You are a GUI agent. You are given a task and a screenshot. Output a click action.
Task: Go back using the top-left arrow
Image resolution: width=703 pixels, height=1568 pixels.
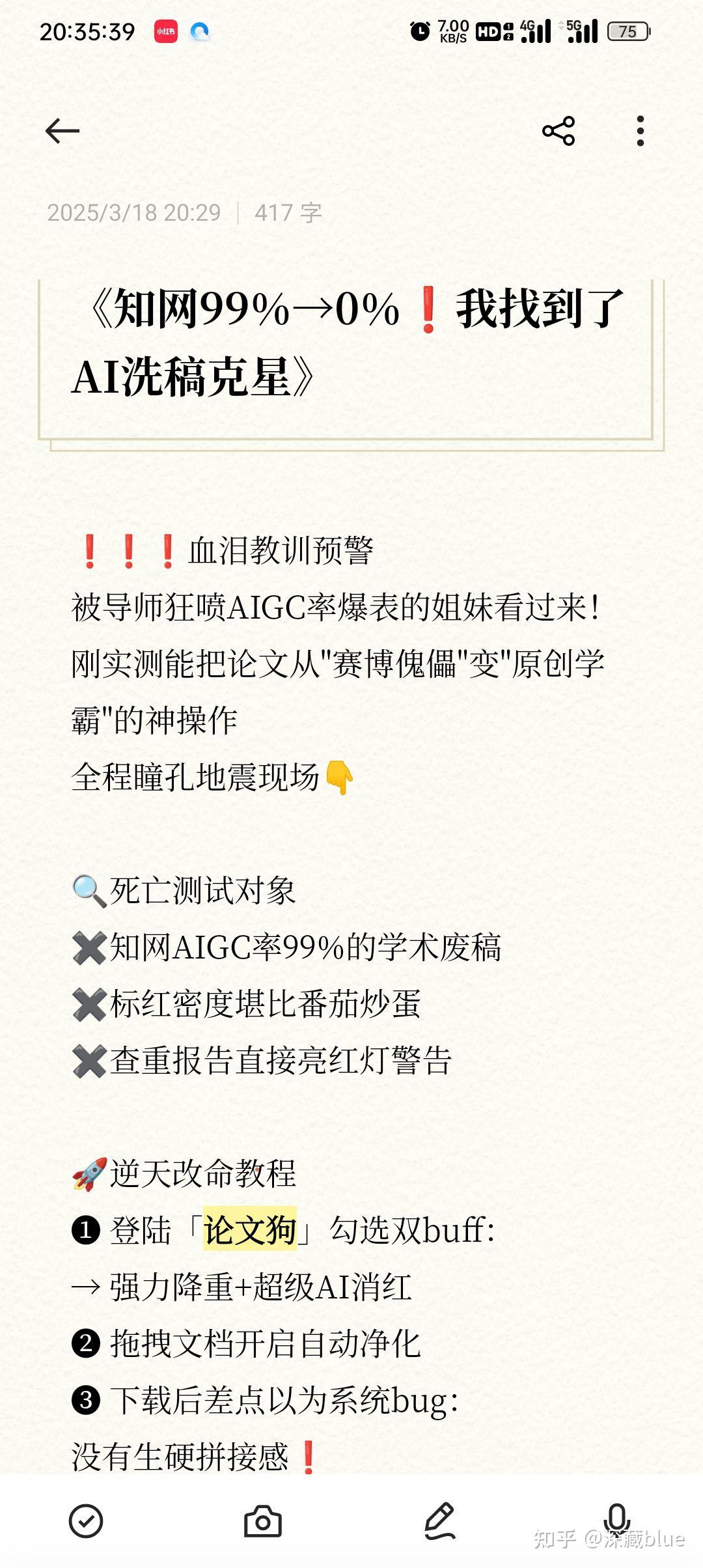tap(62, 131)
